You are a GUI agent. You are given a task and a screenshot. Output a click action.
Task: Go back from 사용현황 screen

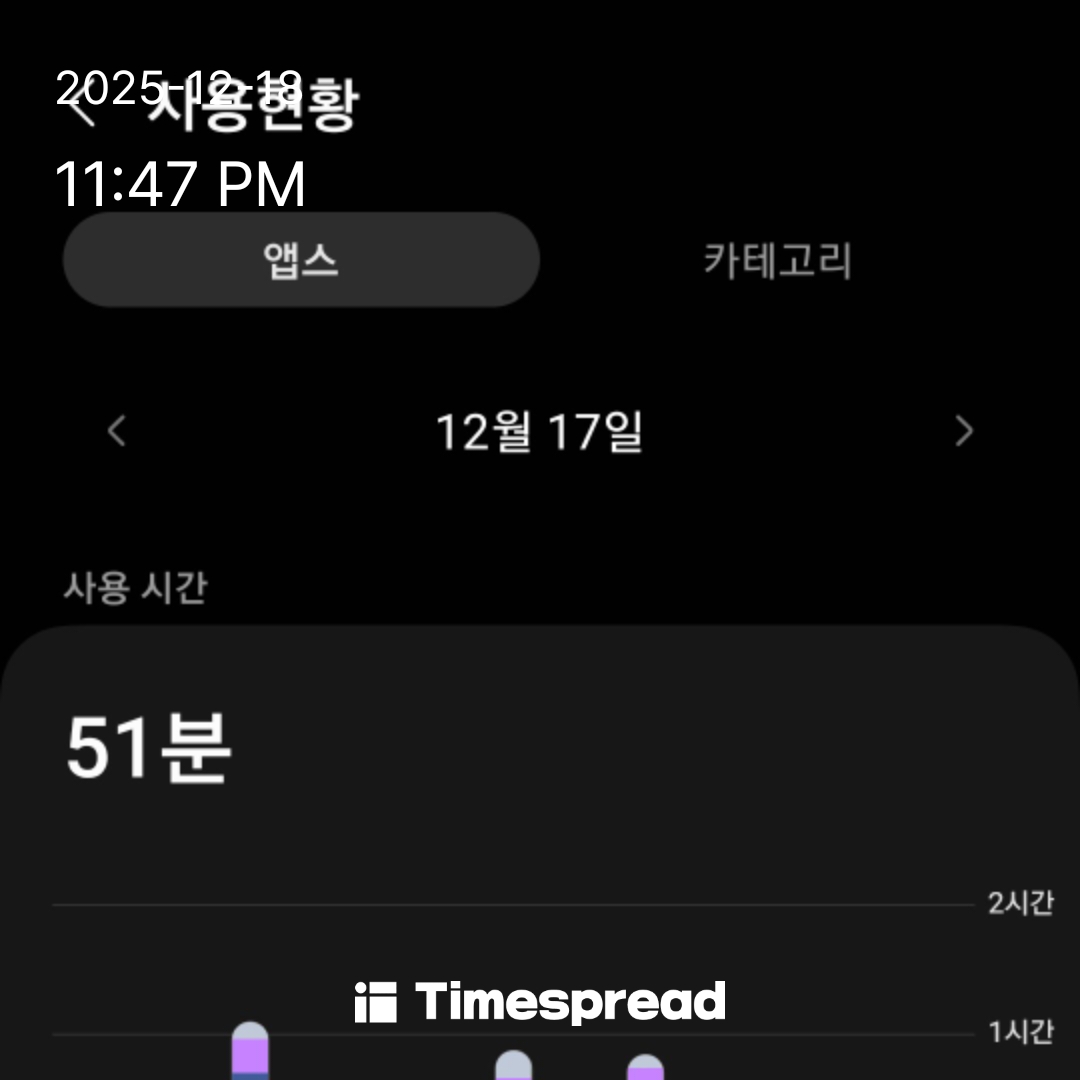pos(82,108)
